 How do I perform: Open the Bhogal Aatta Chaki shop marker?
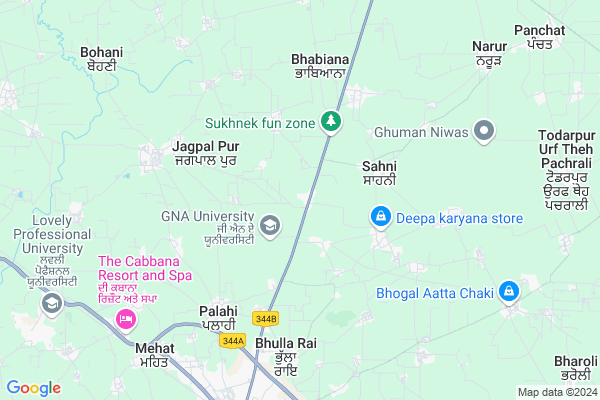point(509,291)
